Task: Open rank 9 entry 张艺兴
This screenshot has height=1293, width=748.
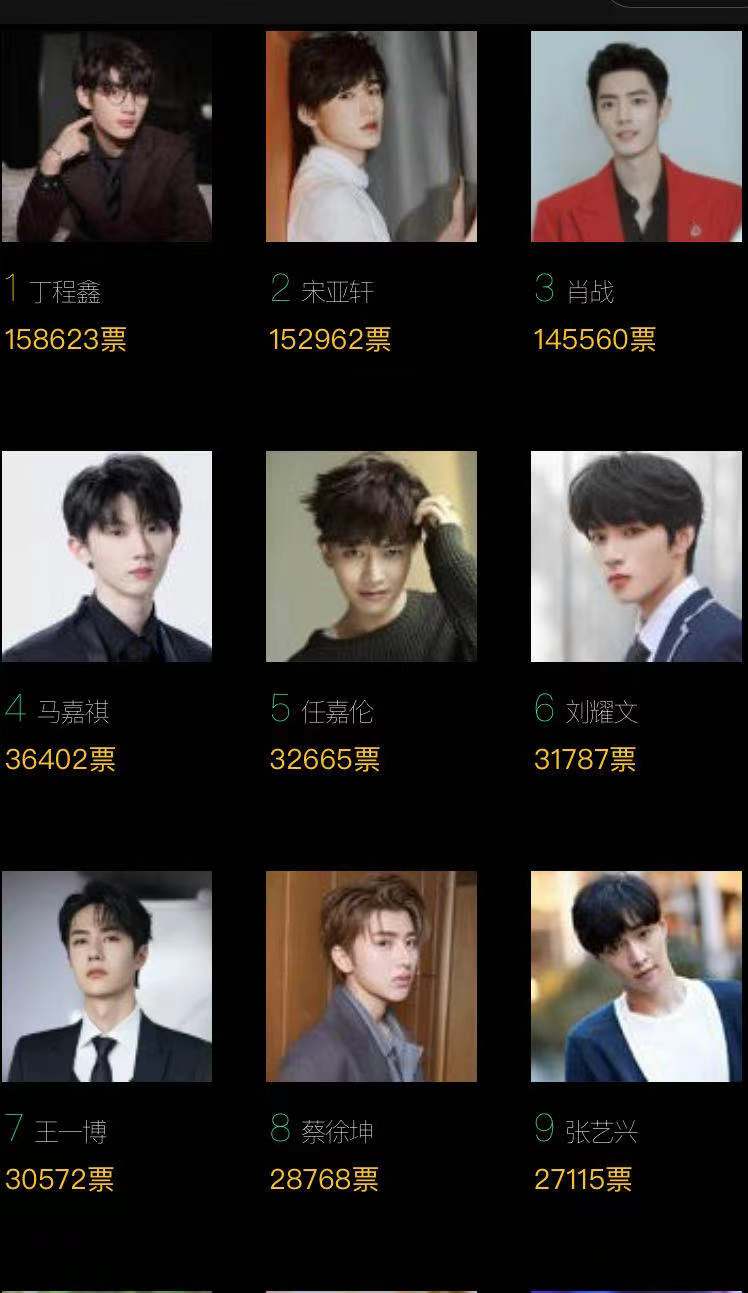Action: [x=636, y=977]
